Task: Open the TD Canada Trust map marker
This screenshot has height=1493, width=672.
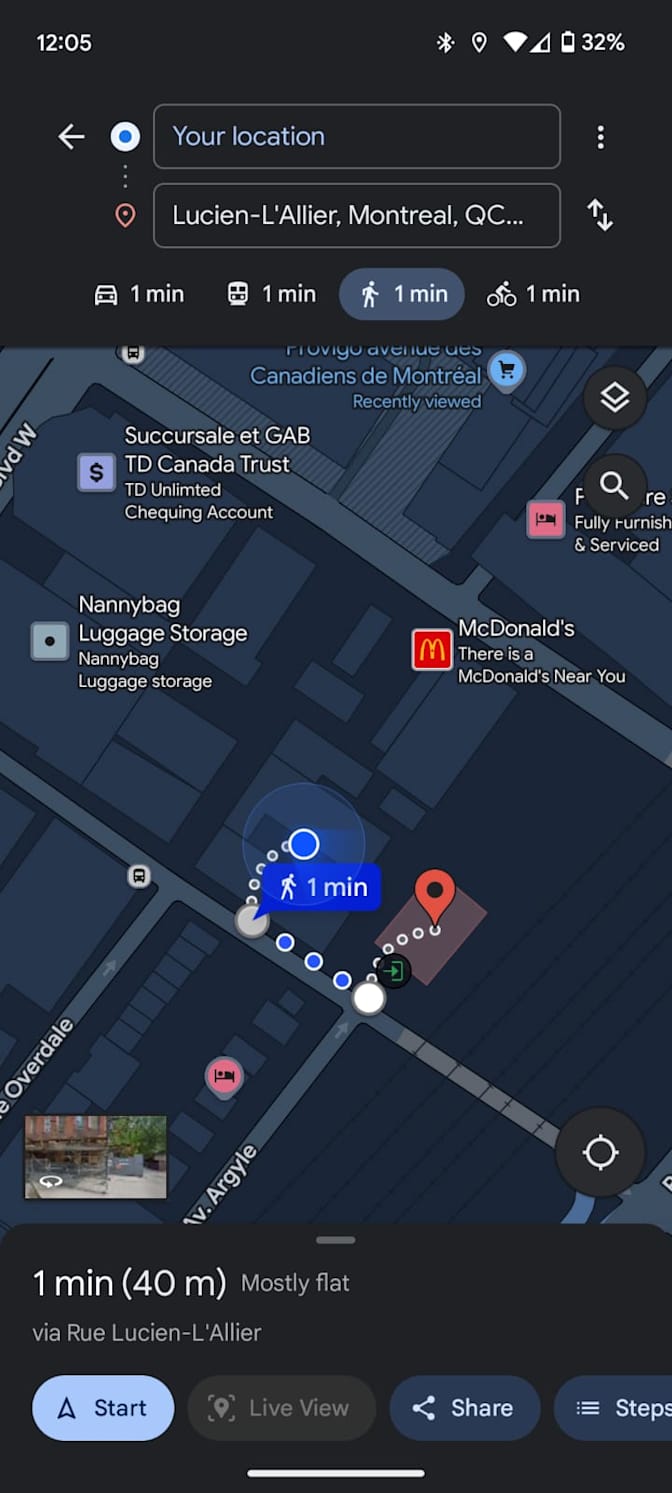Action: coord(96,472)
